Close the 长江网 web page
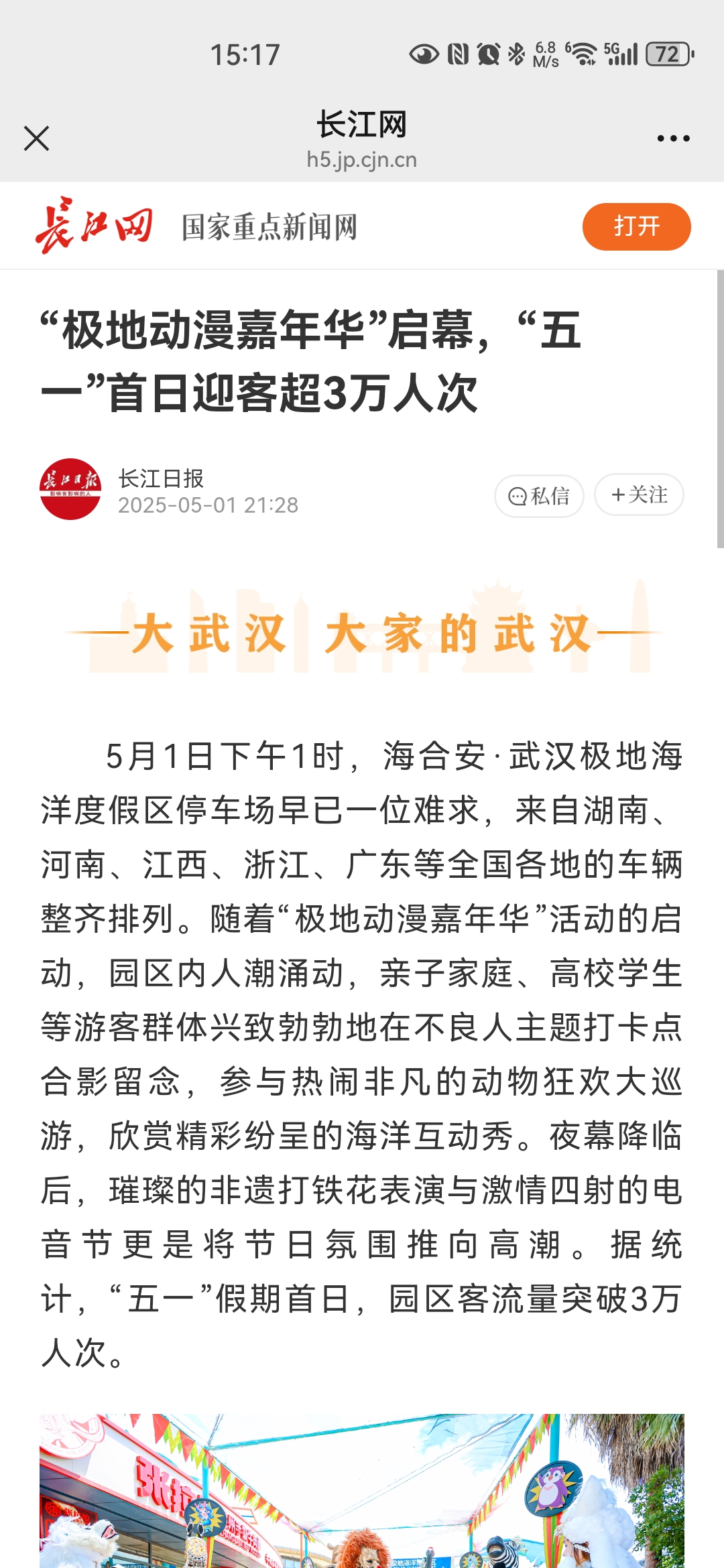The height and width of the screenshot is (1568, 724). pos(36,139)
